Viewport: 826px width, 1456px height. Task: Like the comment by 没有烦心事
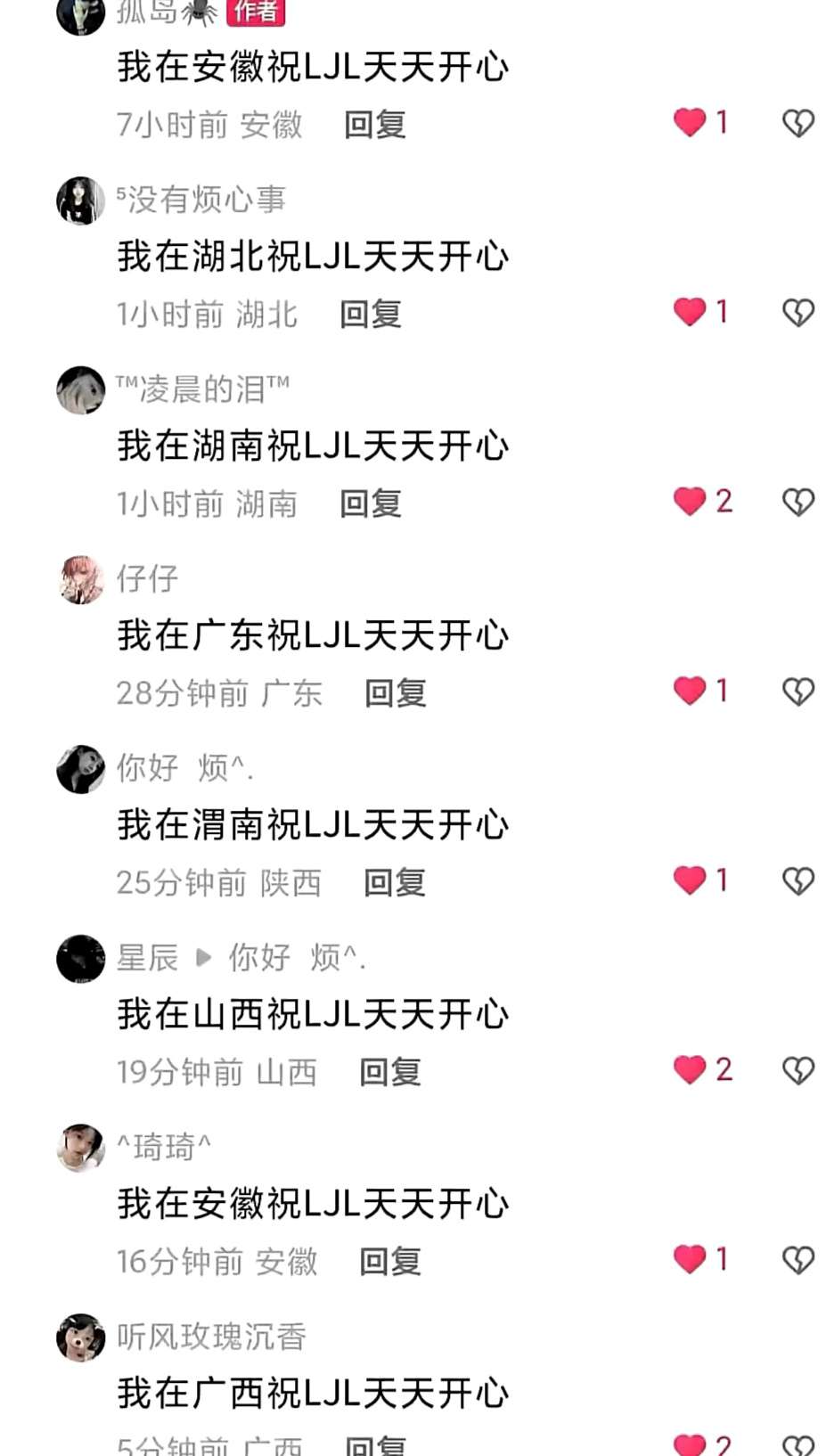tap(690, 312)
